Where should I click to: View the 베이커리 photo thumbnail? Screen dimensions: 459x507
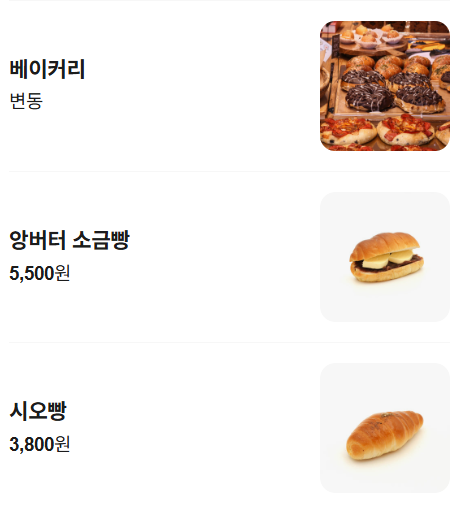click(385, 86)
